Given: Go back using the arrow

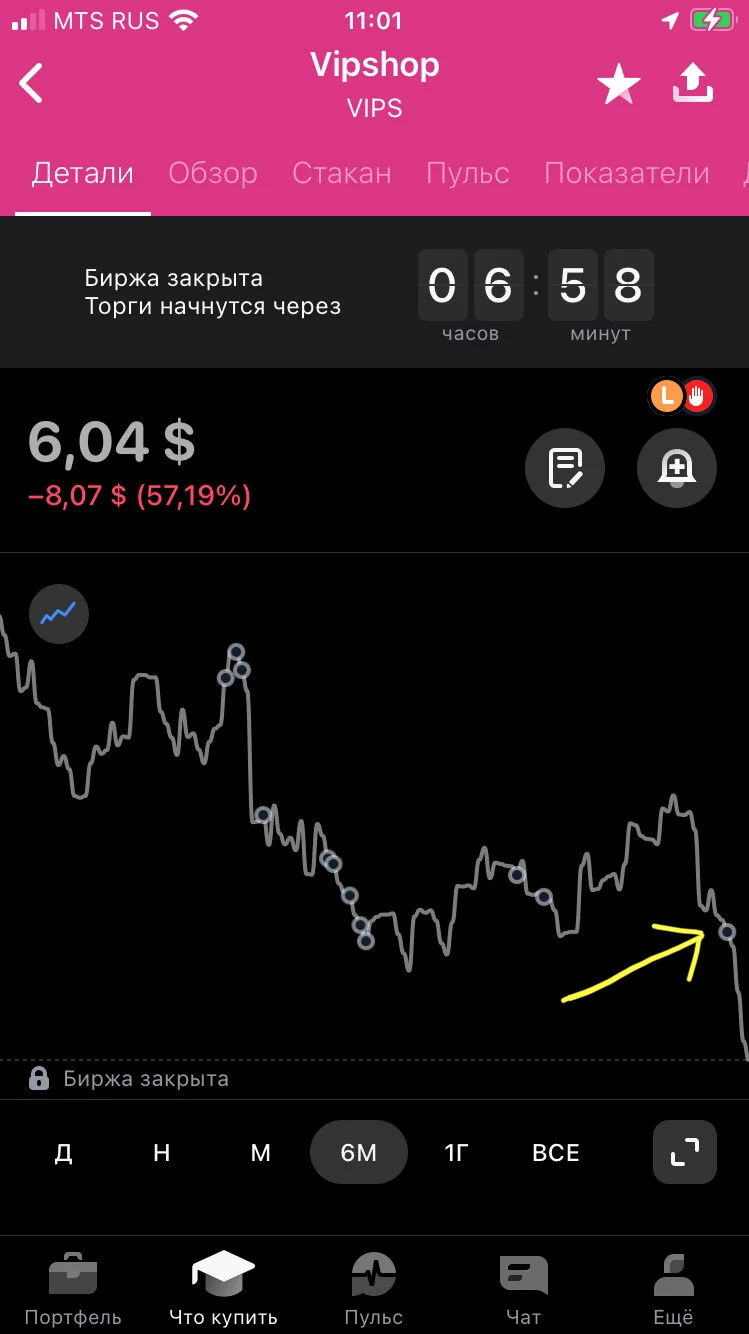Looking at the screenshot, I should click(x=32, y=84).
